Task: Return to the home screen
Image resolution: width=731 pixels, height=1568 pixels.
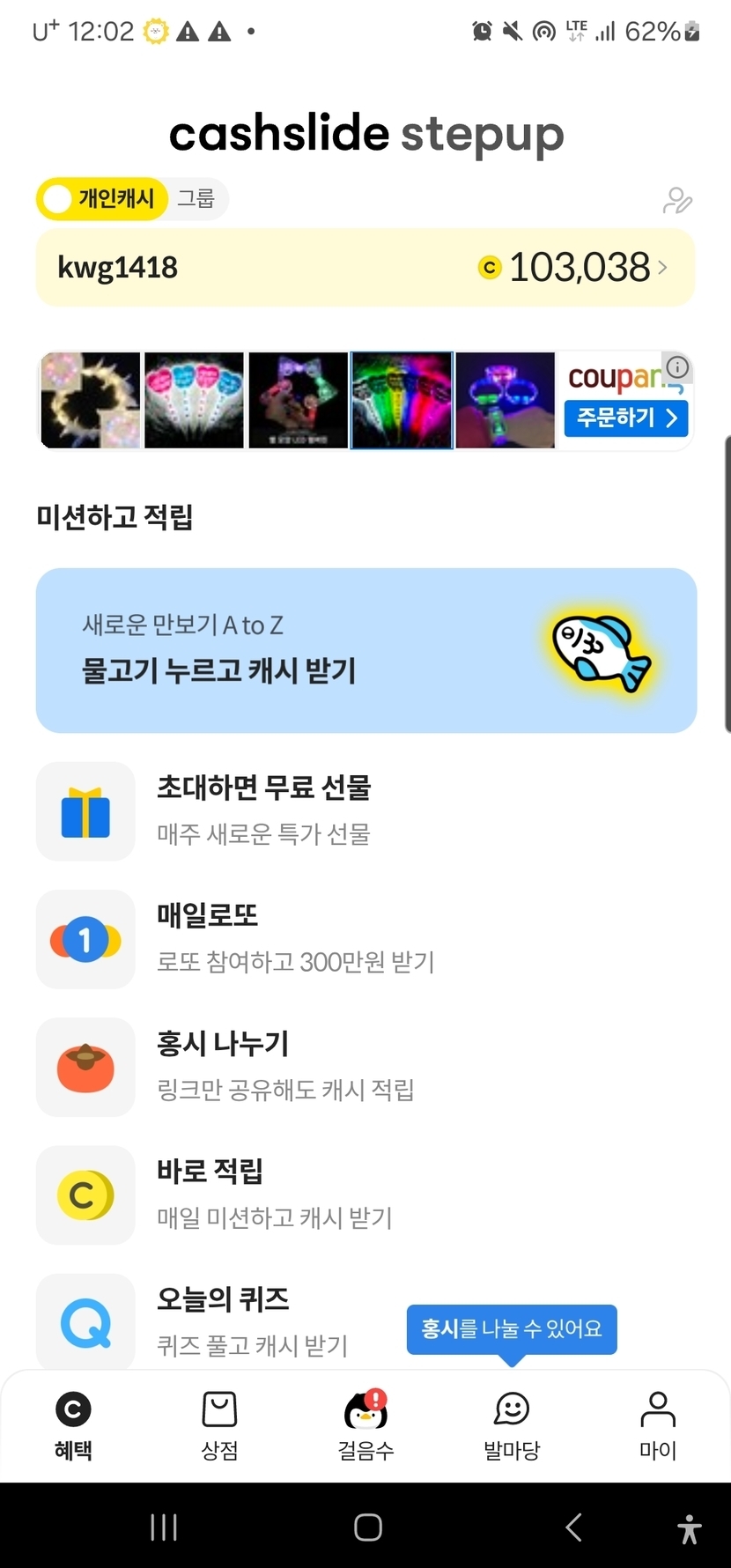Action: point(367,1527)
